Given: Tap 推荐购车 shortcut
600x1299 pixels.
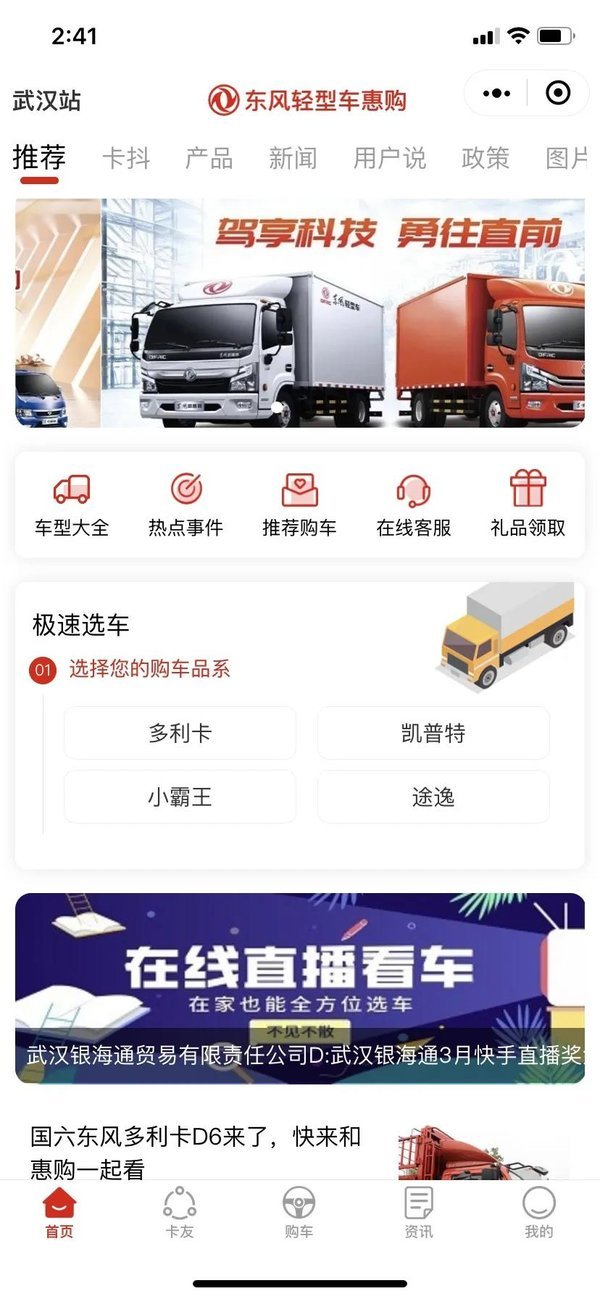Looking at the screenshot, I should pos(300,505).
